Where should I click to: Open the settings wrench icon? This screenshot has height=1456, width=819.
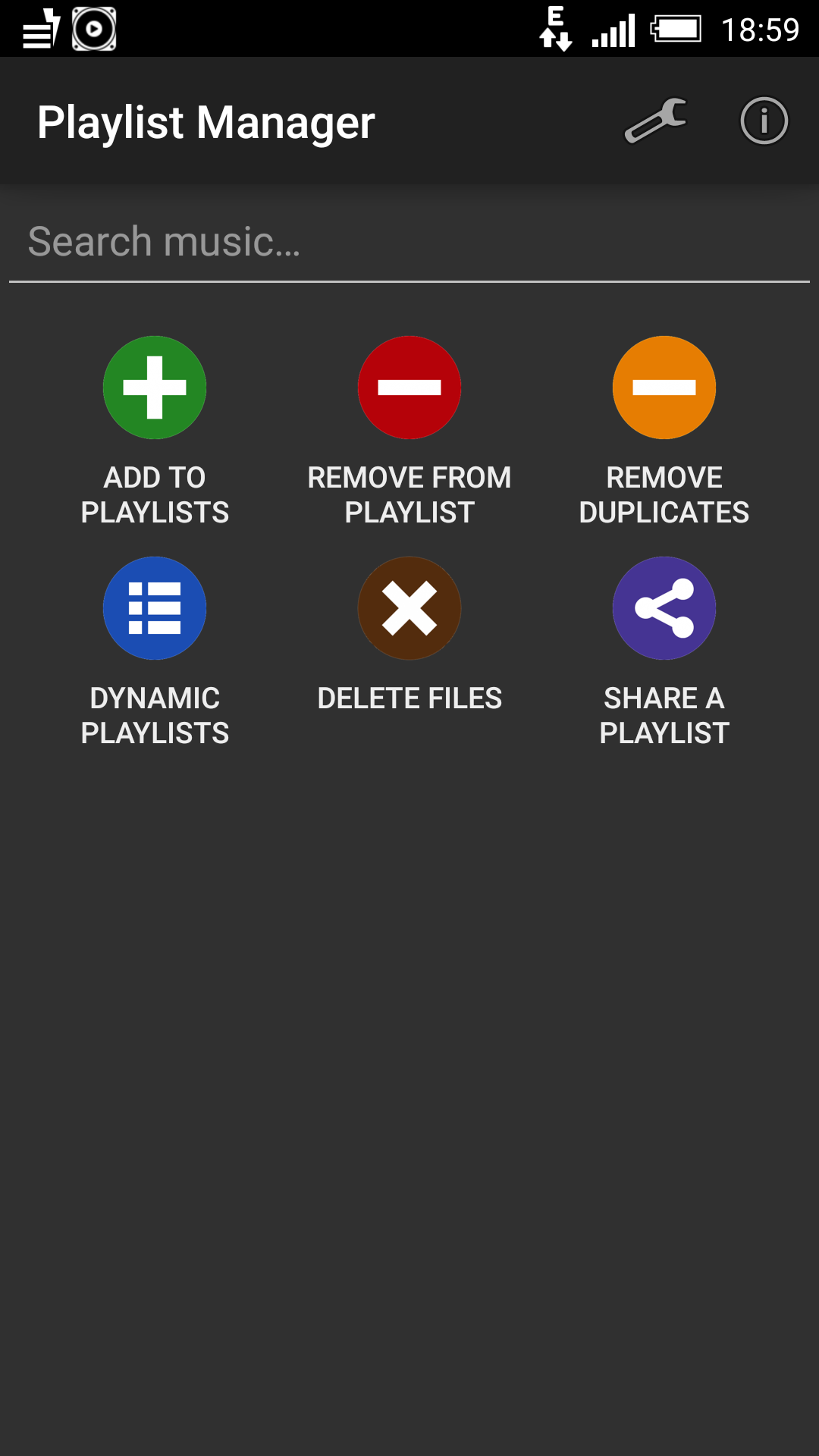pyautogui.click(x=654, y=121)
